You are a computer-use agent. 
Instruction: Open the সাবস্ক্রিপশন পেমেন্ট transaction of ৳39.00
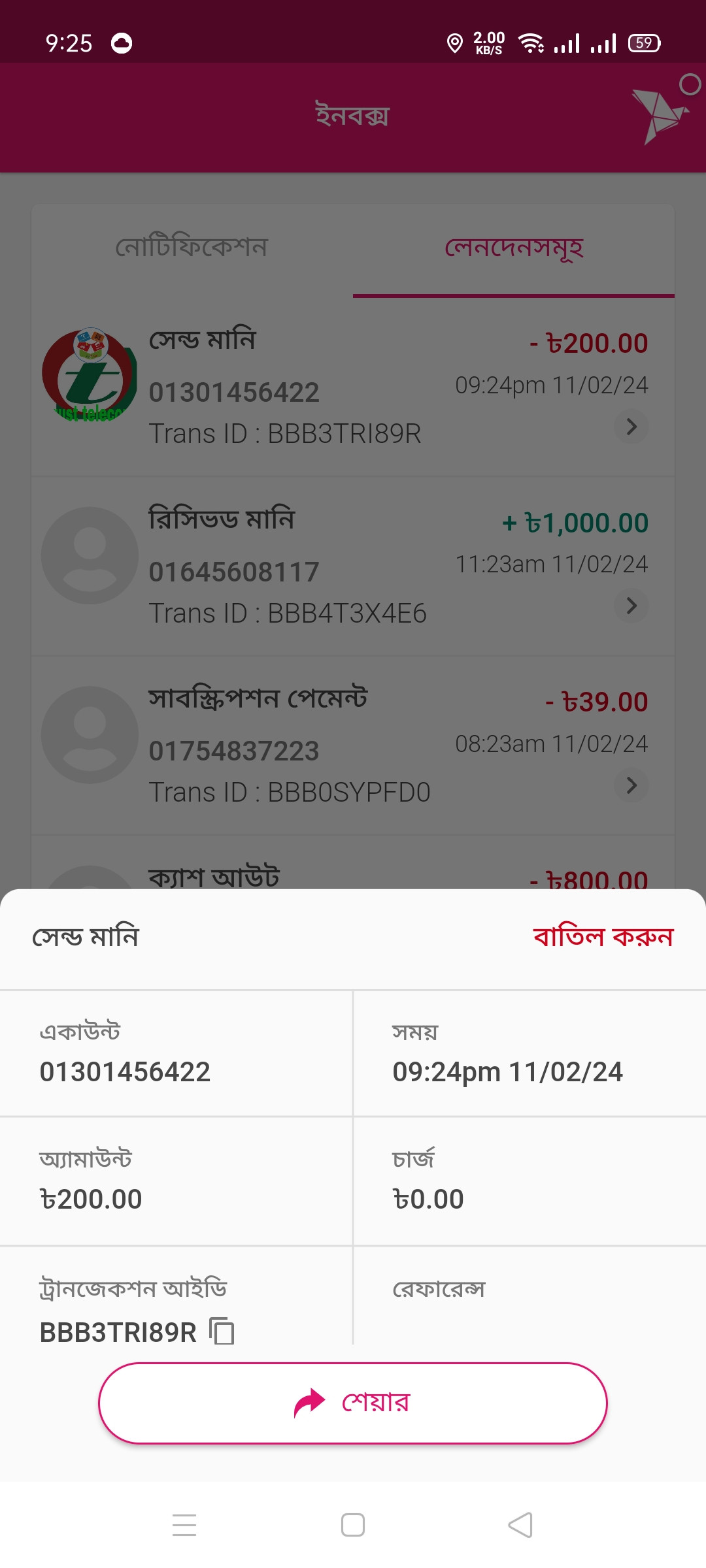(x=353, y=745)
